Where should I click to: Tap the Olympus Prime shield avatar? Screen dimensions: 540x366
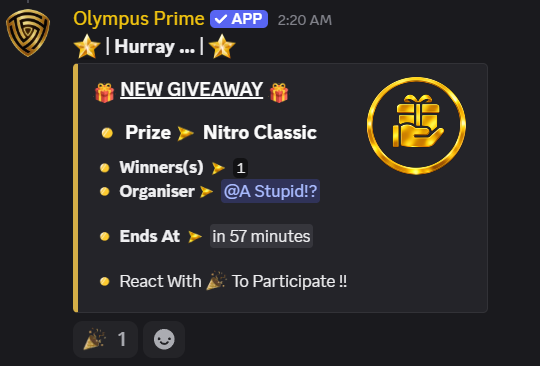tap(28, 33)
